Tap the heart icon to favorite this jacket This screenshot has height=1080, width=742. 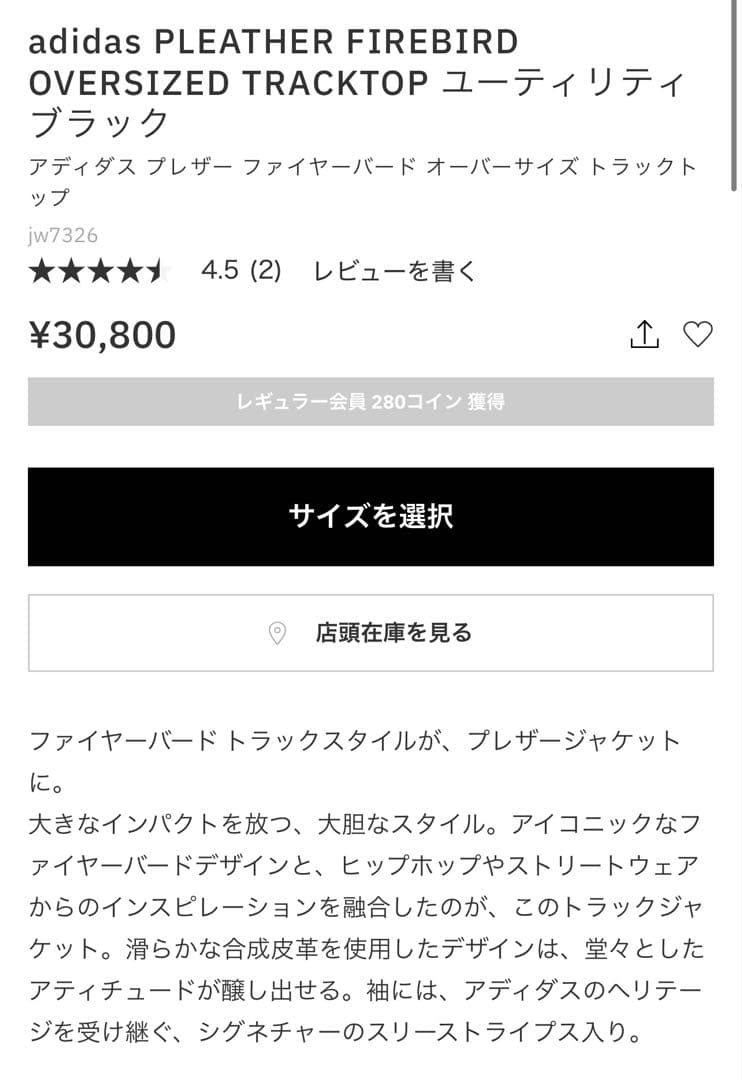700,332
